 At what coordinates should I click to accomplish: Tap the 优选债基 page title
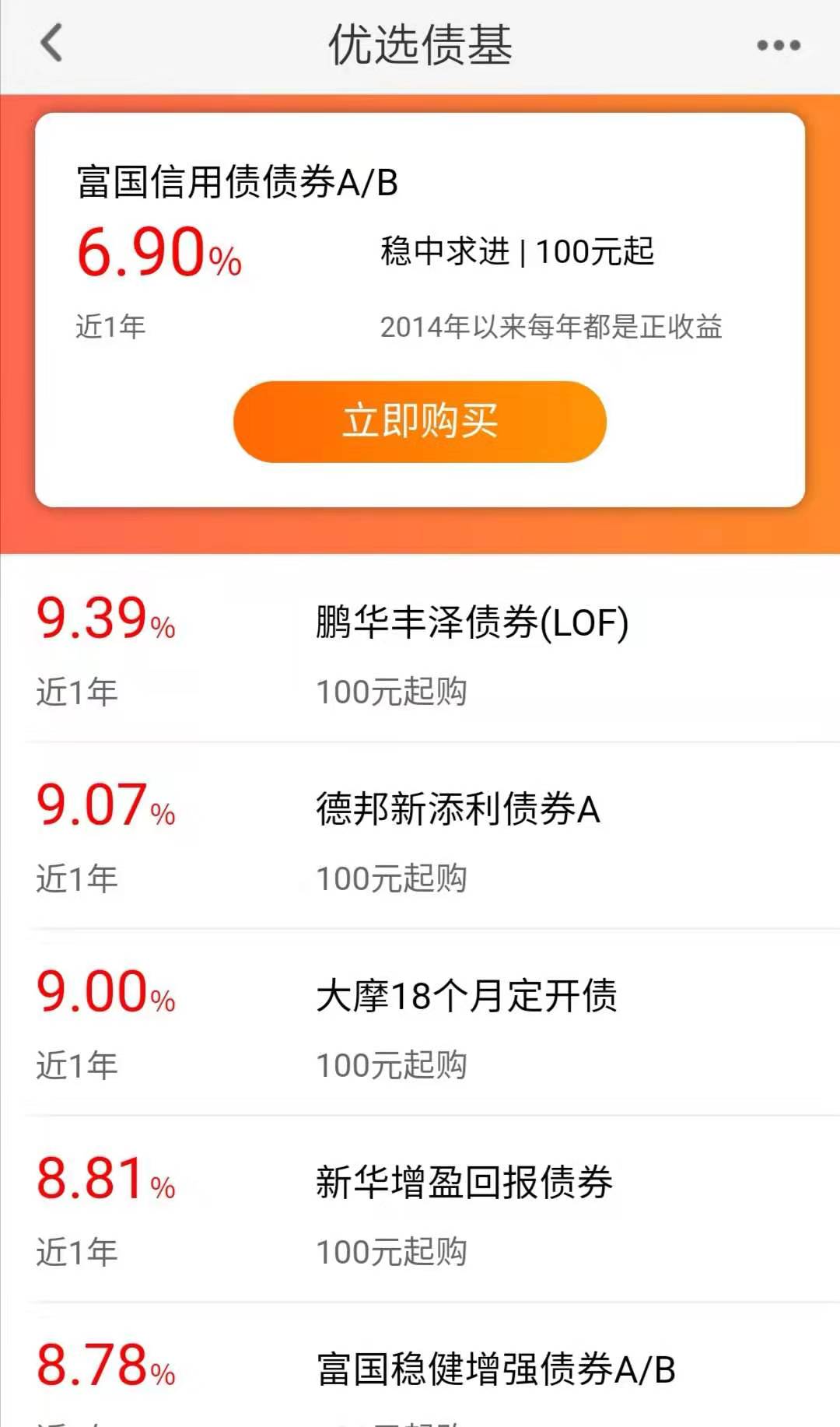(x=420, y=45)
